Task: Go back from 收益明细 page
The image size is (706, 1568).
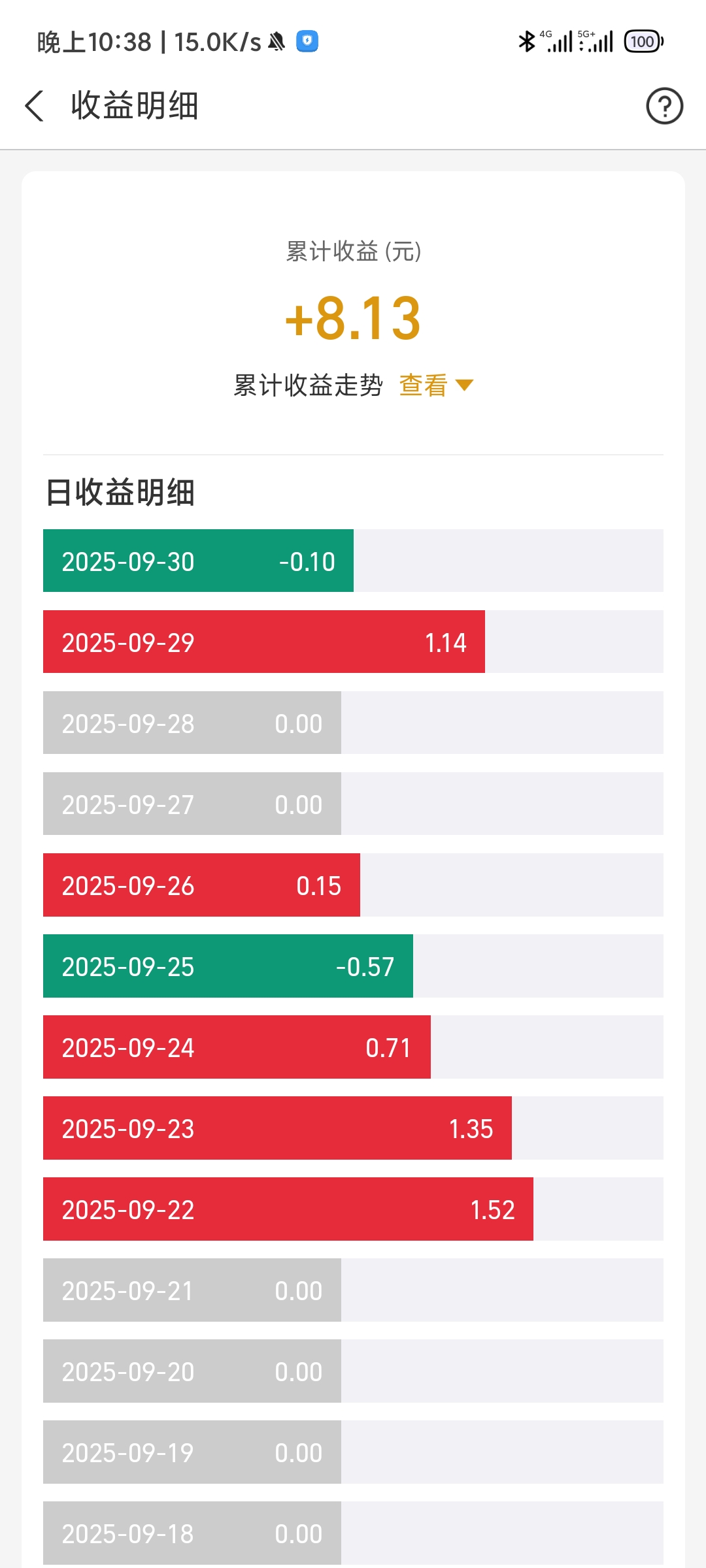Action: click(34, 106)
